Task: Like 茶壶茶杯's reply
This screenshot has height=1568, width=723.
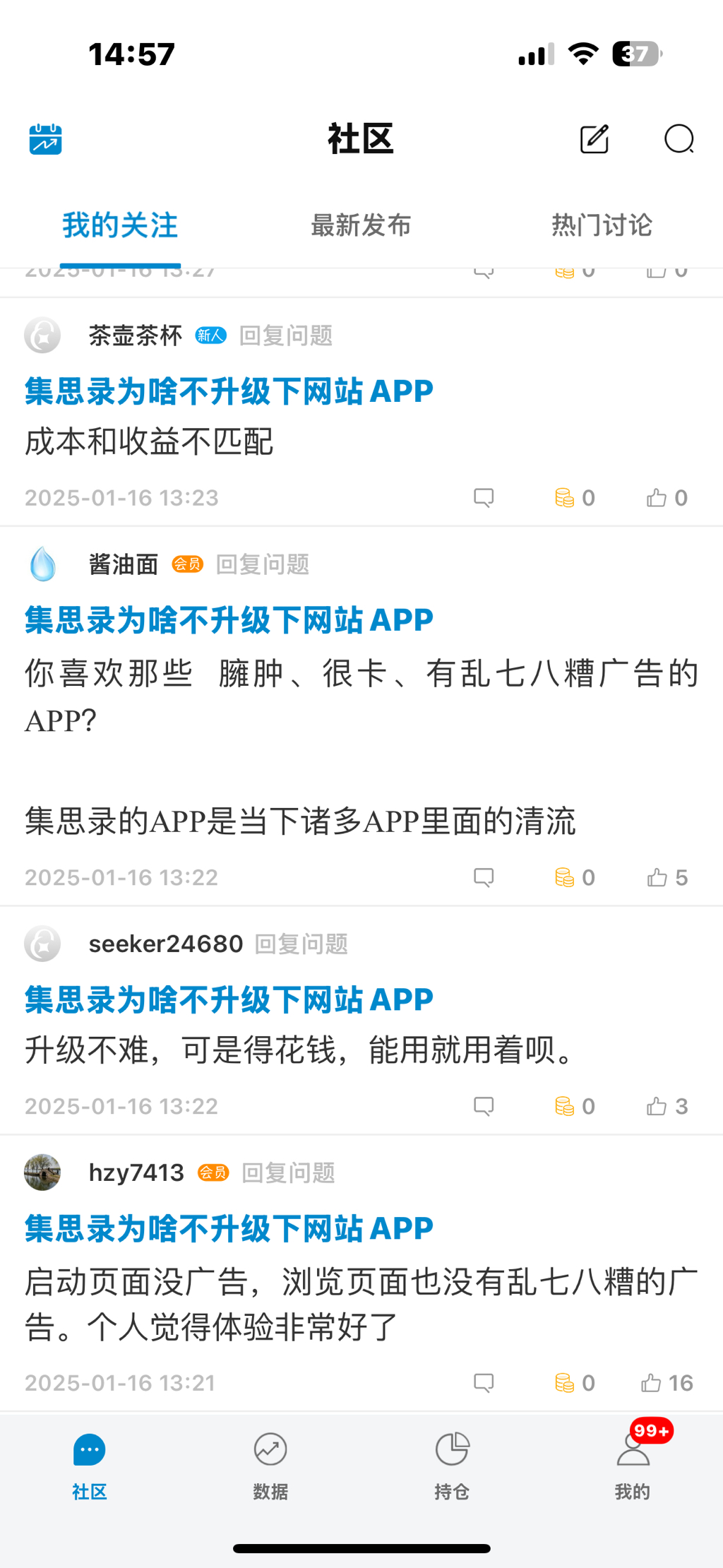Action: [666, 498]
